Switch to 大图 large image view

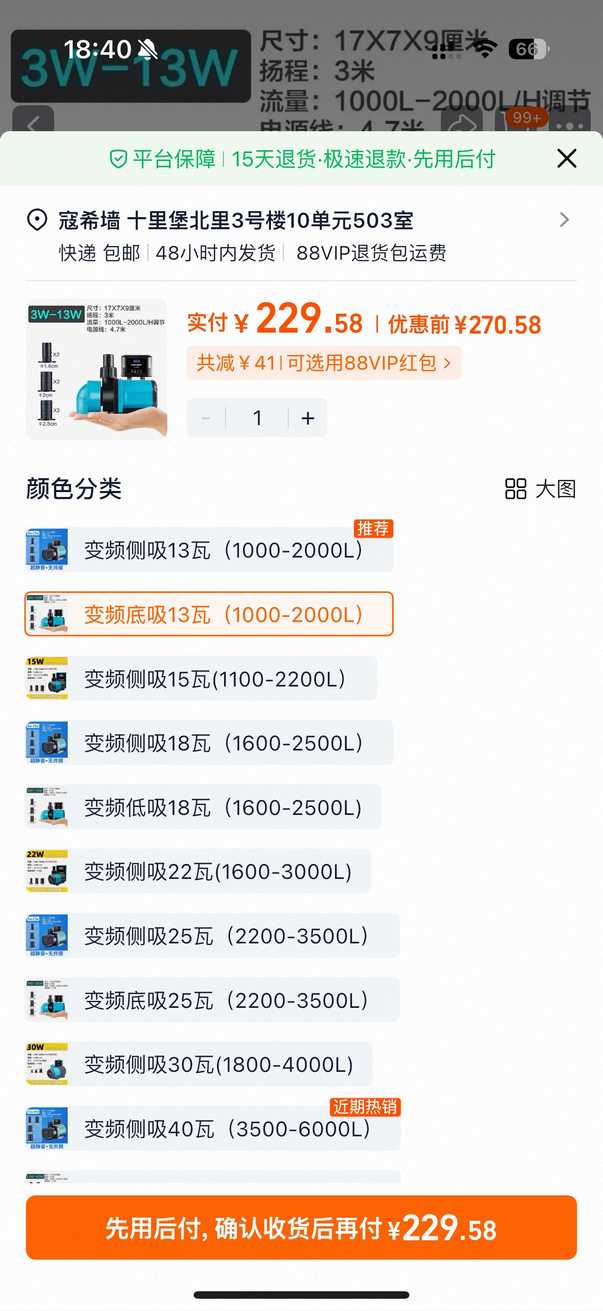pyautogui.click(x=541, y=489)
